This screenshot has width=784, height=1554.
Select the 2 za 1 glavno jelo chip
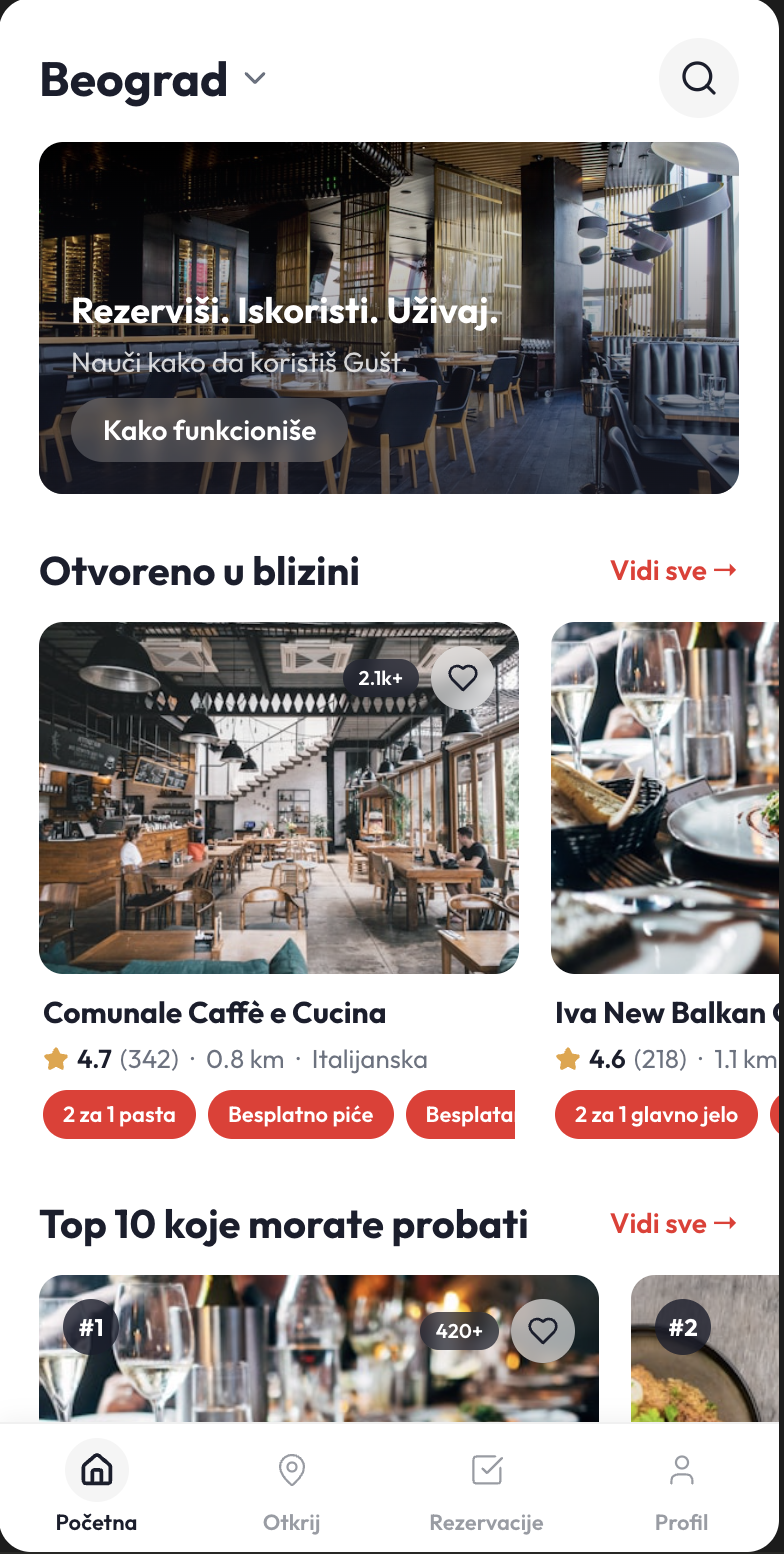tap(656, 1114)
